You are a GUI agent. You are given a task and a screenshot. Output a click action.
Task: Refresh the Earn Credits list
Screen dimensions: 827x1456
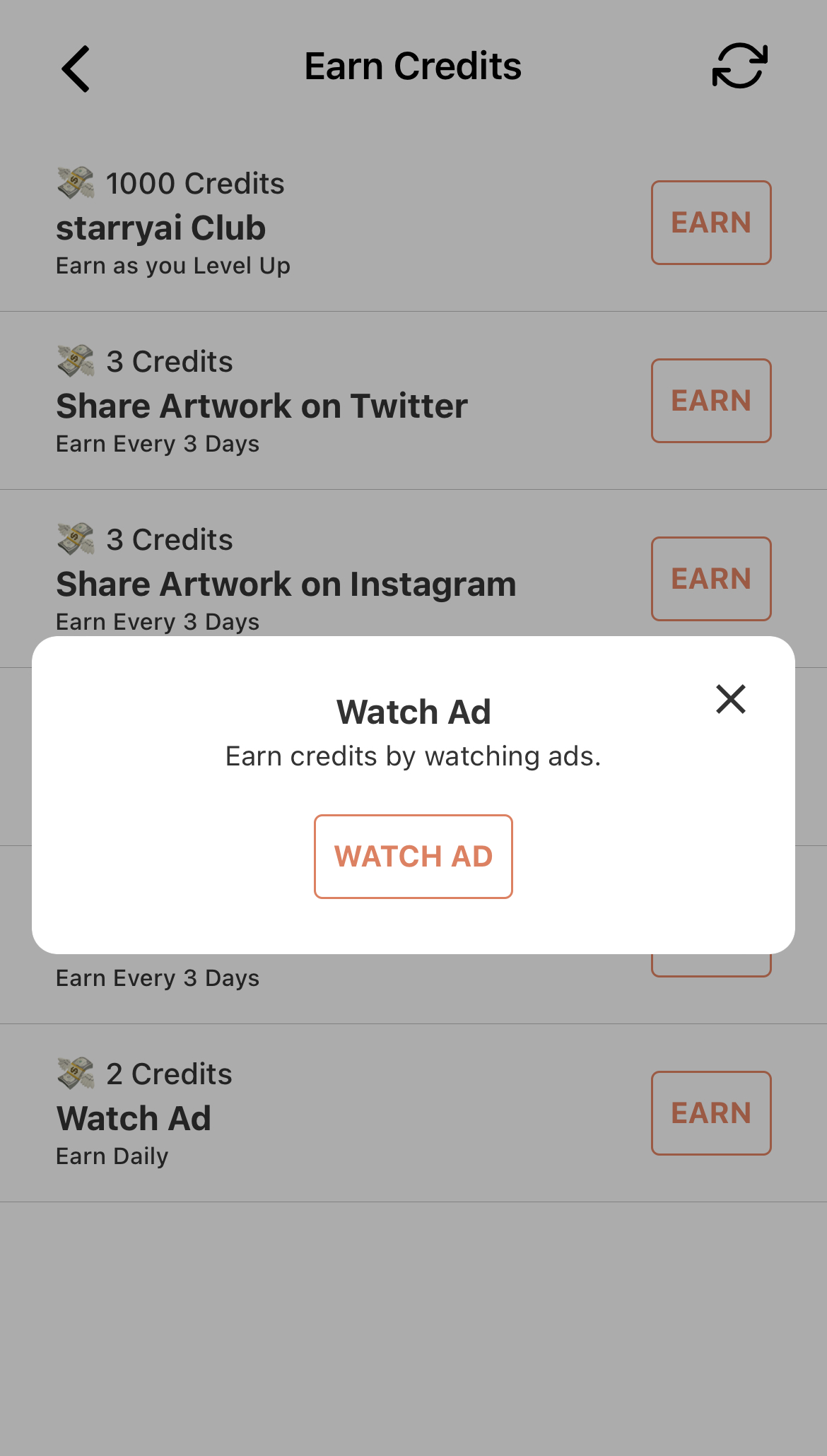739,66
